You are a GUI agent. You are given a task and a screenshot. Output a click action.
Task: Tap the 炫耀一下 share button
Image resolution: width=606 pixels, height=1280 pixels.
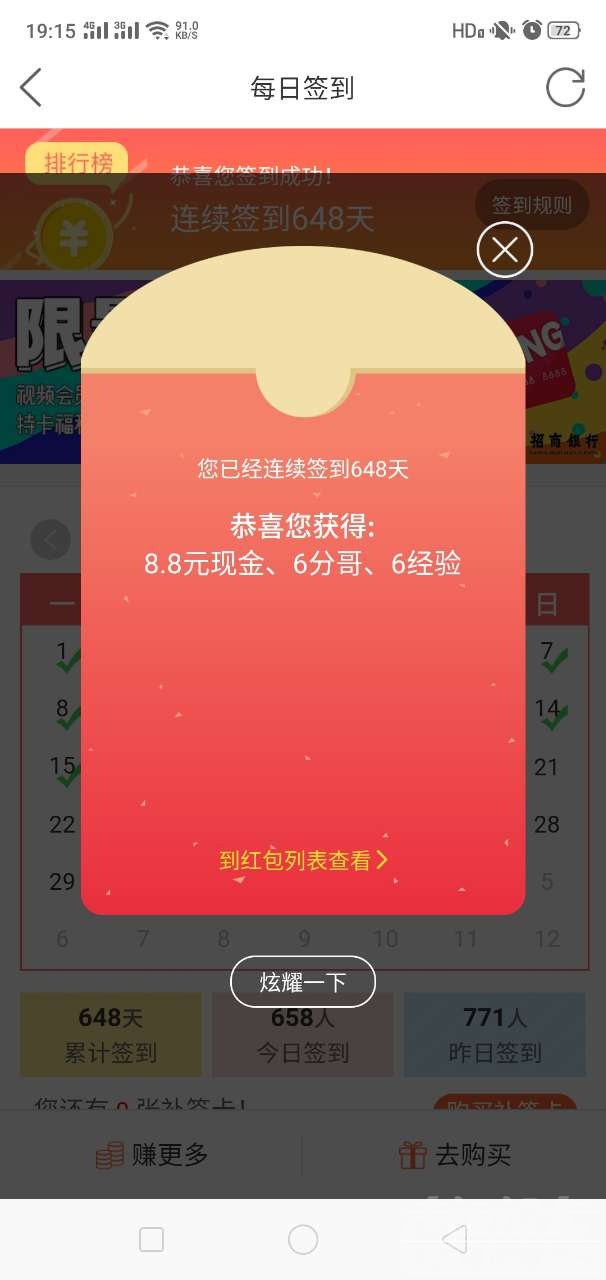(x=303, y=982)
